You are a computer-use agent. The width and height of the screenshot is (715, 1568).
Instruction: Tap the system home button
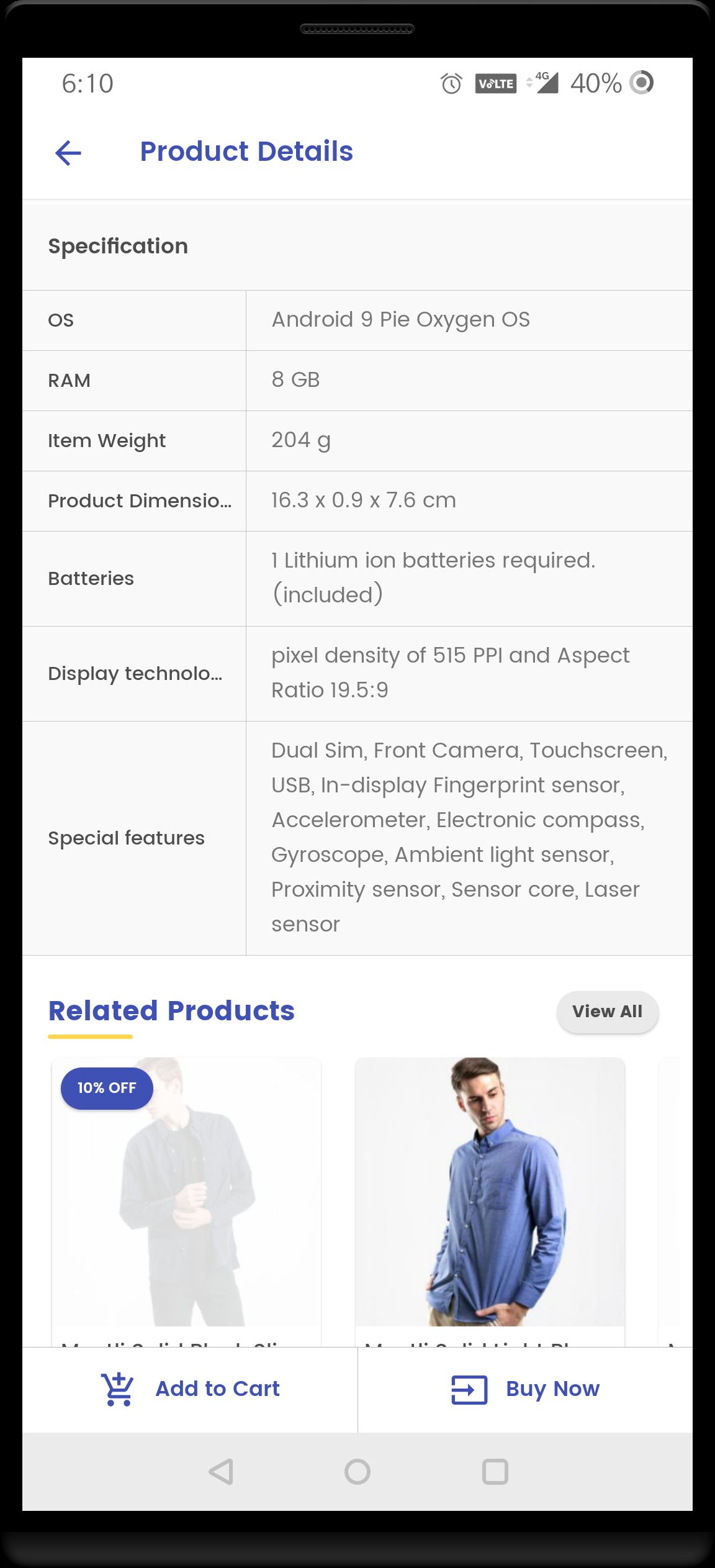357,1472
